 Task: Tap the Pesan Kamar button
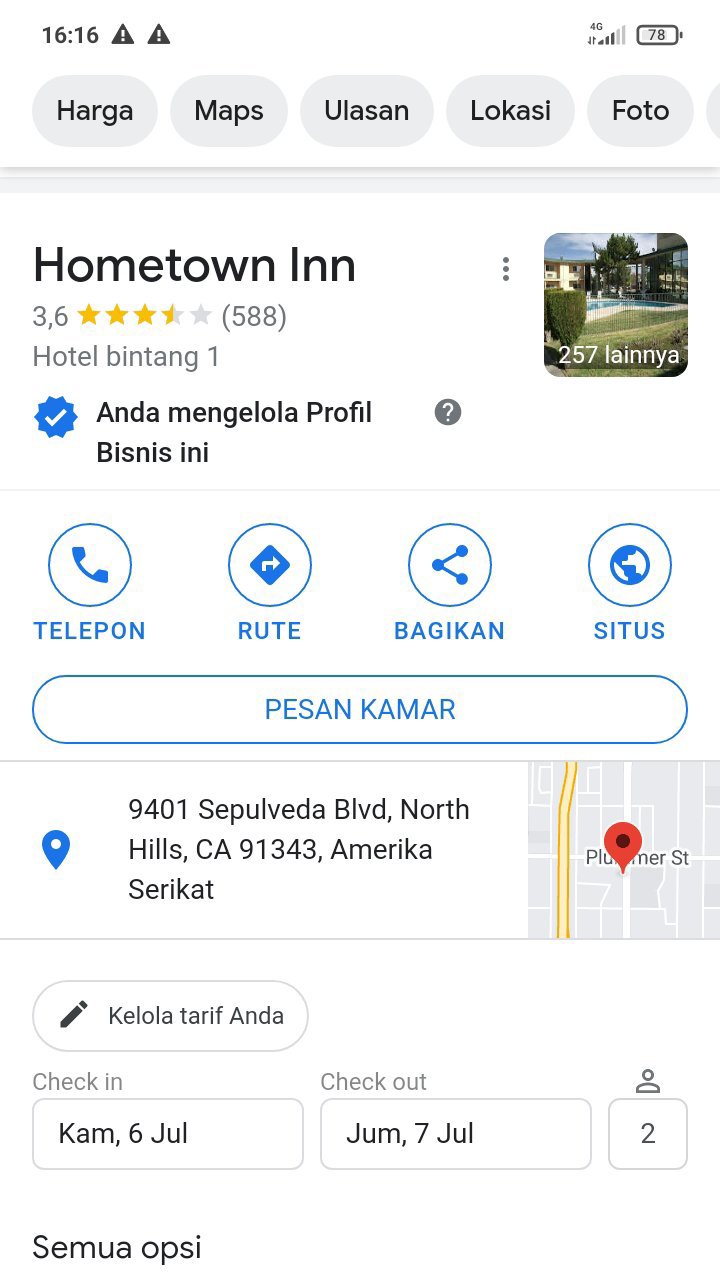360,710
